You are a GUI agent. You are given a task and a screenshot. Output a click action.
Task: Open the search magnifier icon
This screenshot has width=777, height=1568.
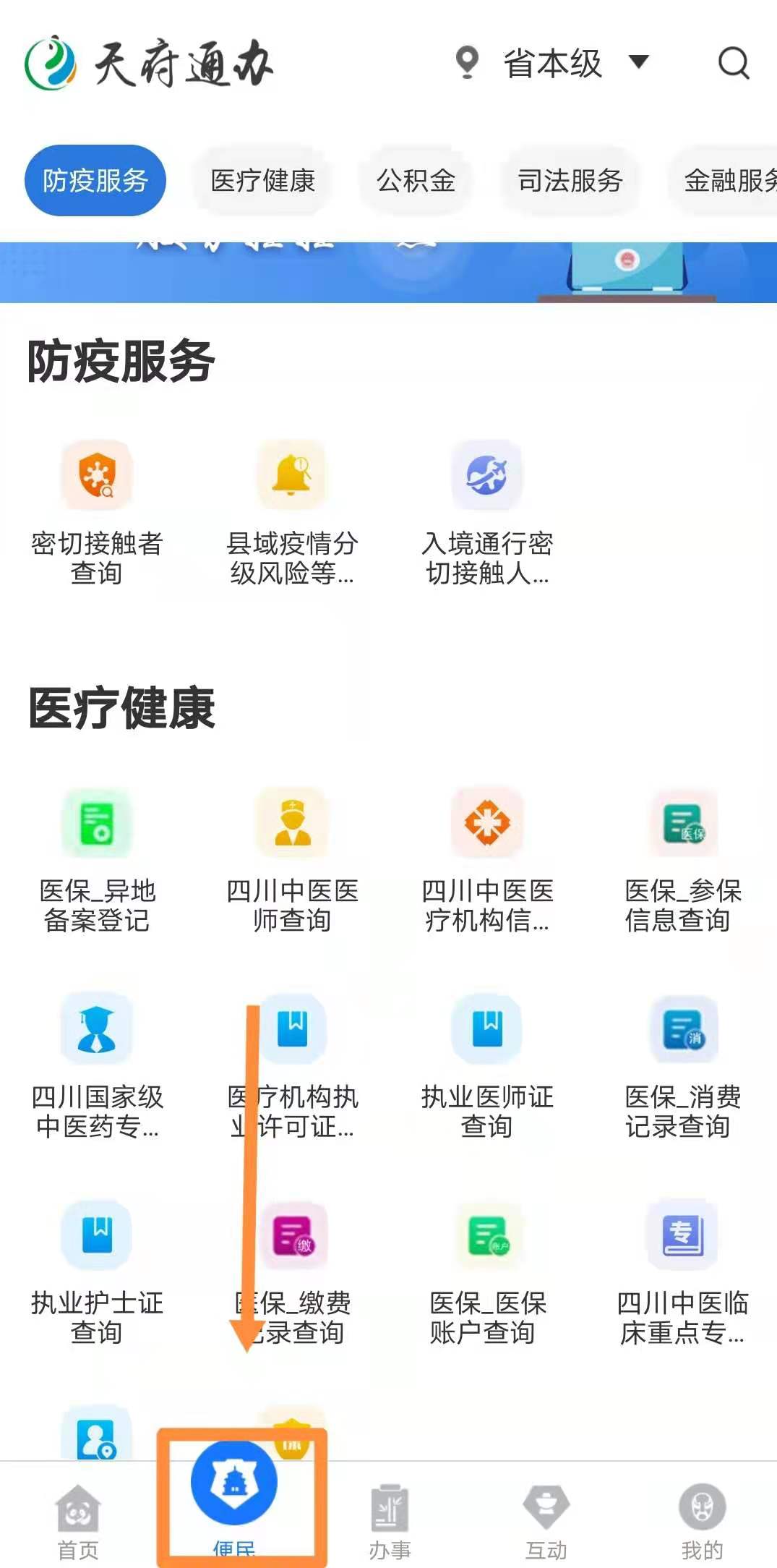tap(733, 64)
